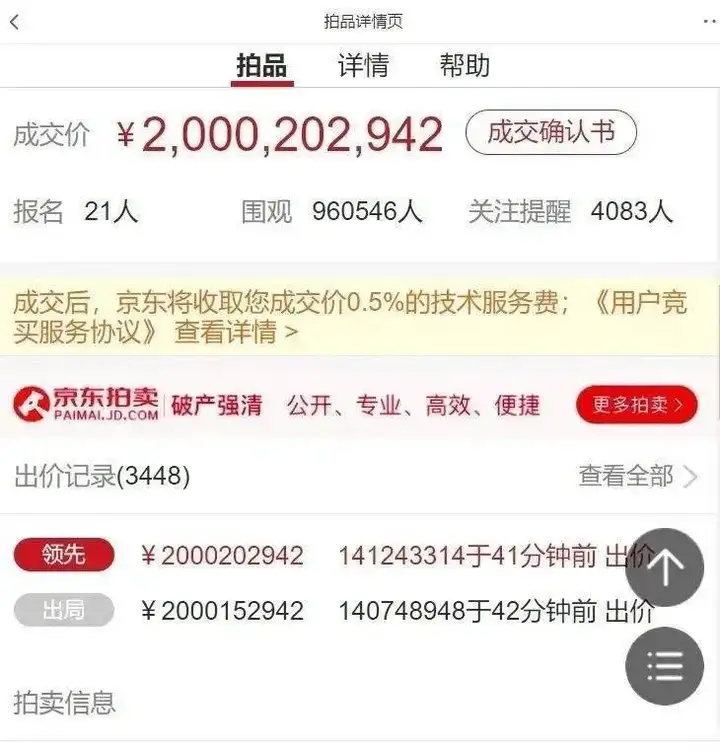Tap the 更多拍卖 button

point(636,405)
